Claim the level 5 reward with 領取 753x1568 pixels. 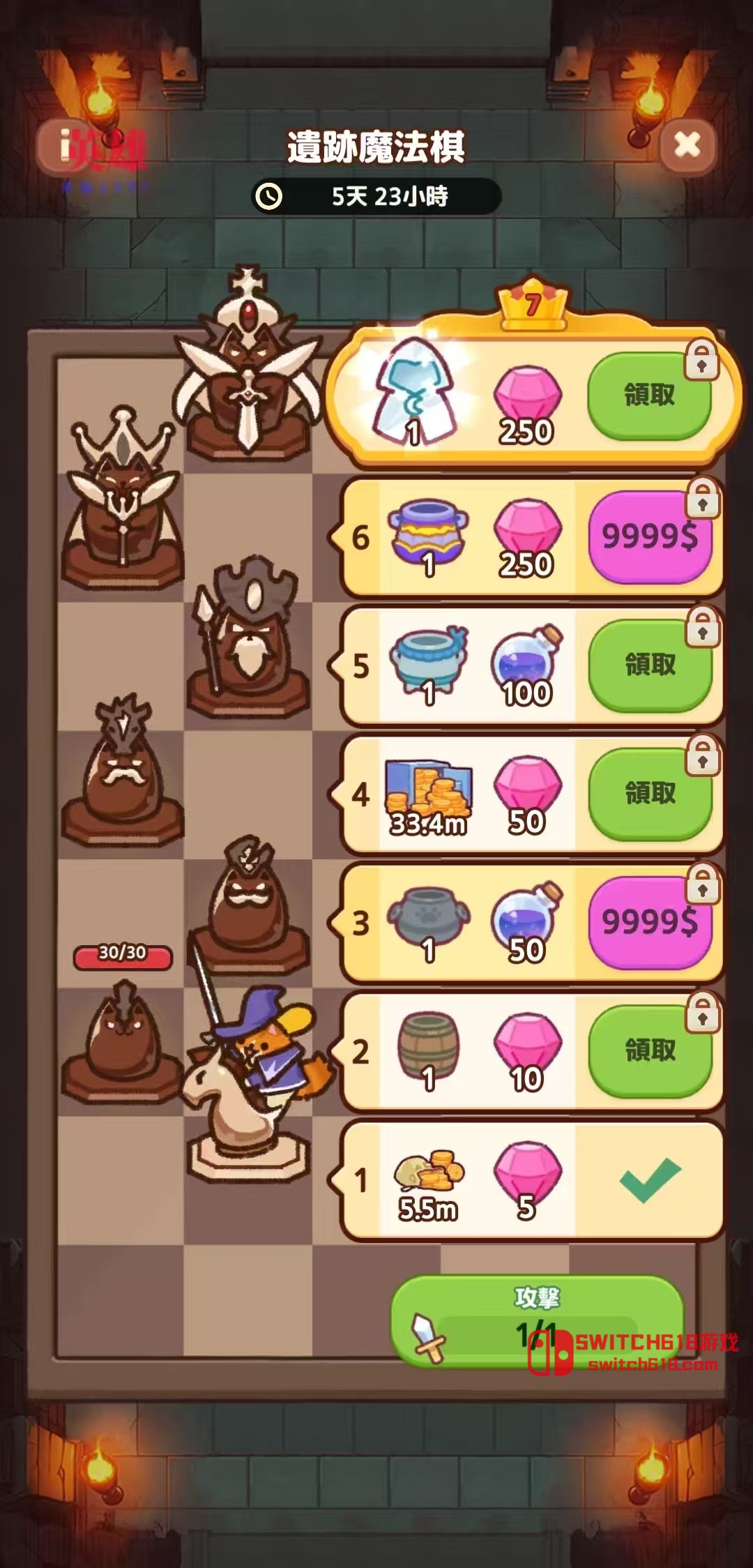pyautogui.click(x=649, y=665)
